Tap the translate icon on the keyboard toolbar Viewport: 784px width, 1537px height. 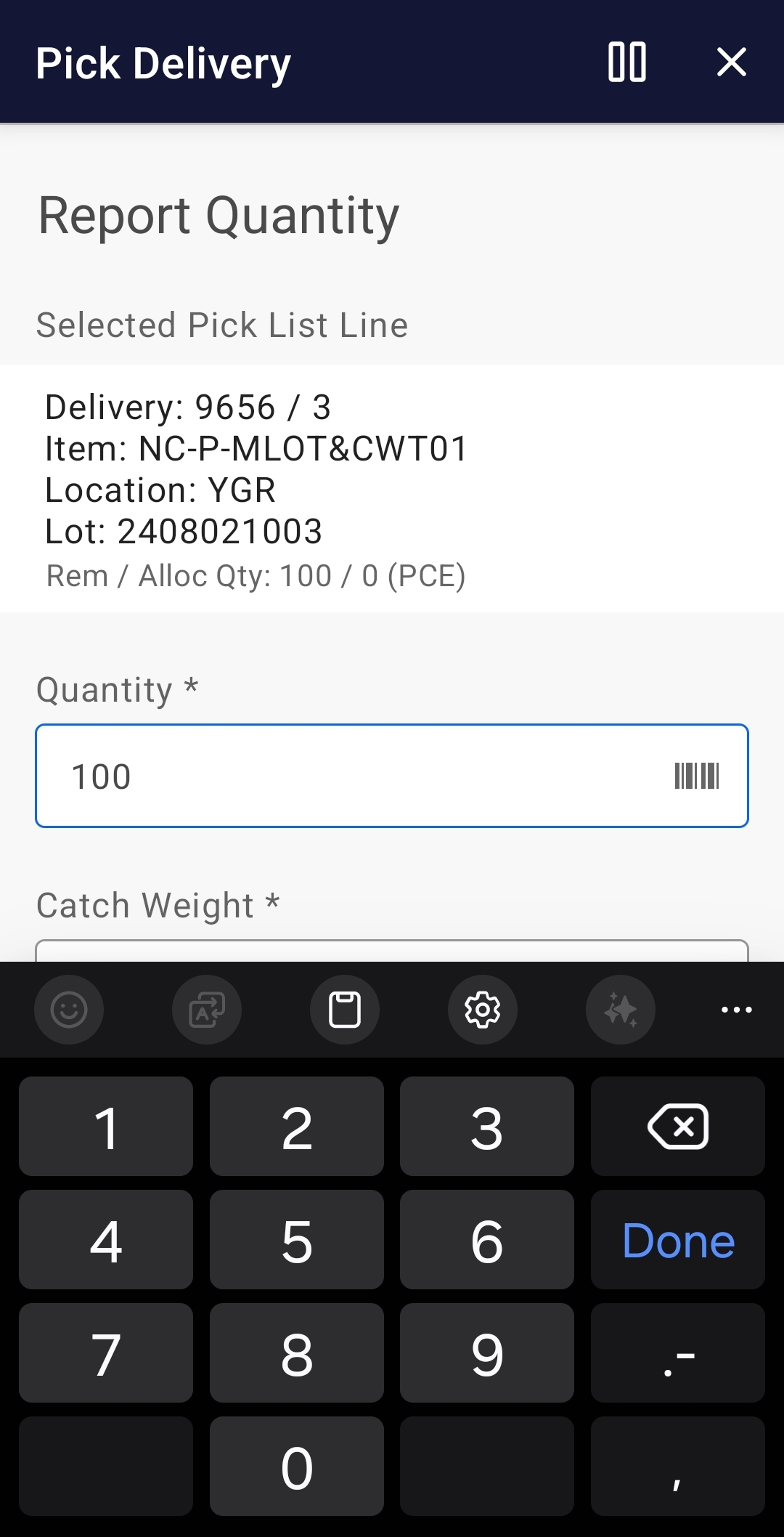206,1009
